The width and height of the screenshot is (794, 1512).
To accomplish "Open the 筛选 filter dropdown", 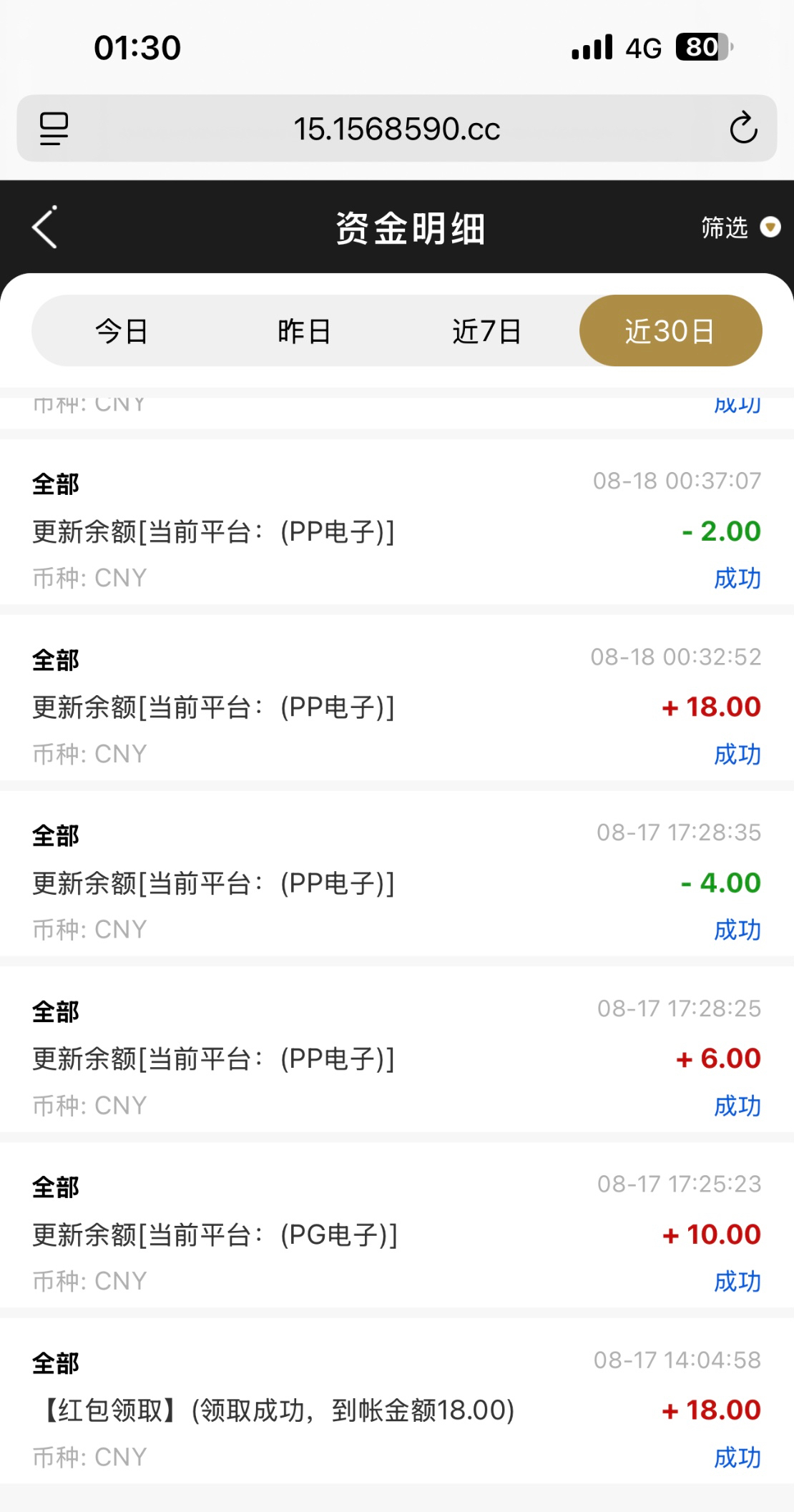I will tap(740, 227).
